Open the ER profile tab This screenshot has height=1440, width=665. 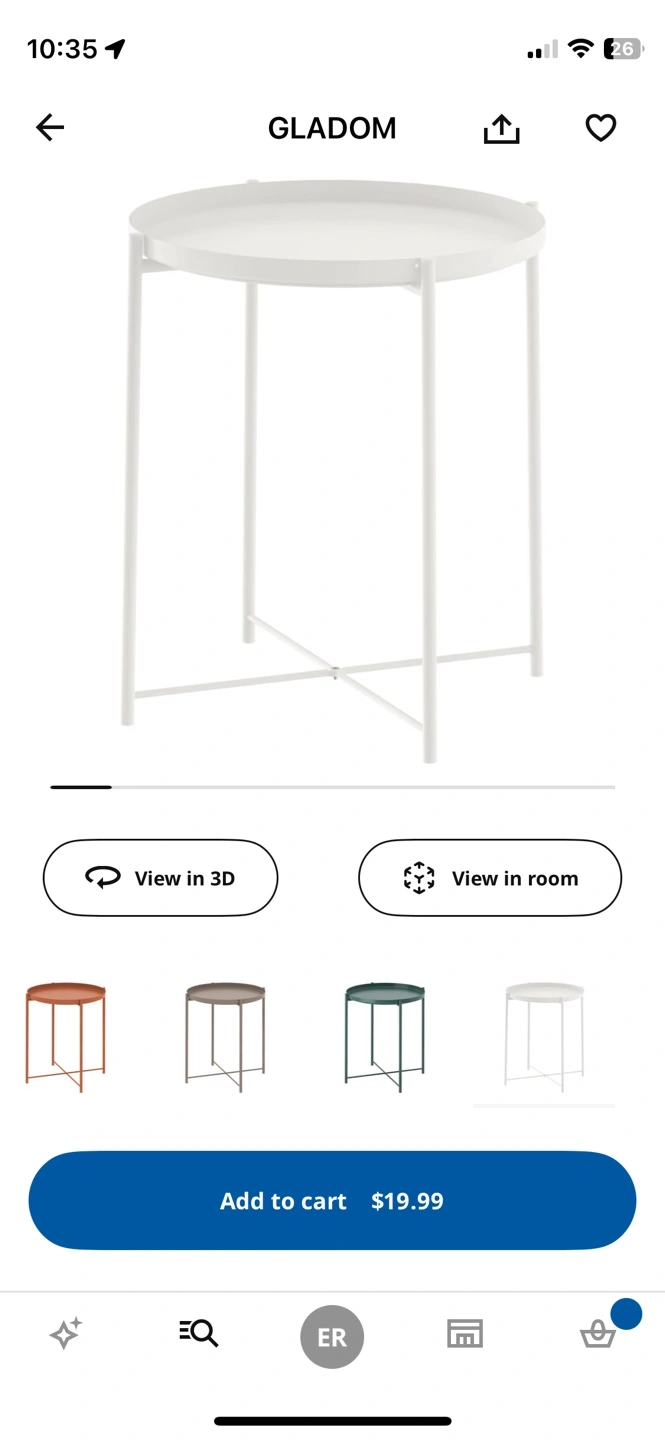tap(332, 1337)
